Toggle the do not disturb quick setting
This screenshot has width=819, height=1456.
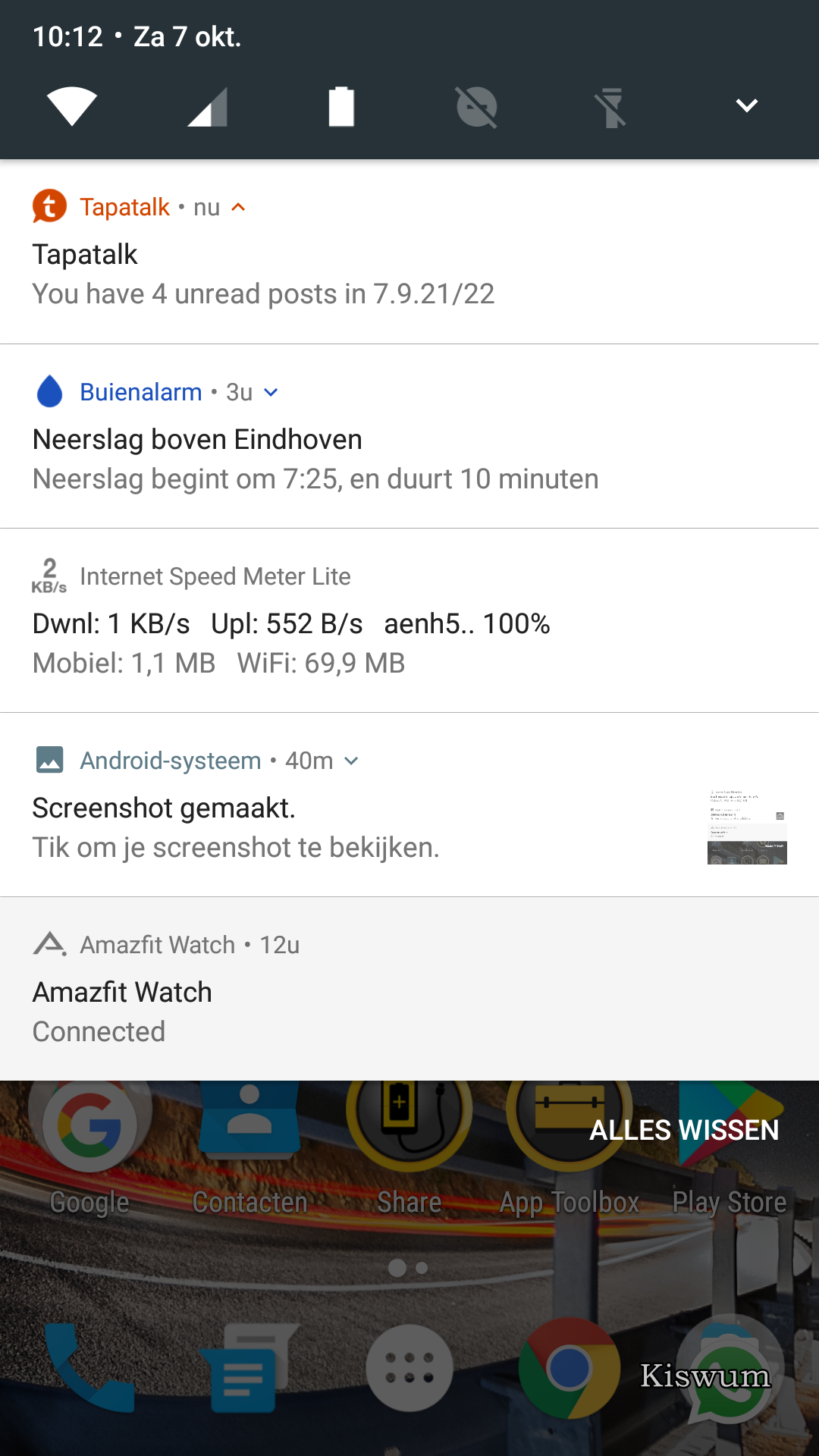476,106
